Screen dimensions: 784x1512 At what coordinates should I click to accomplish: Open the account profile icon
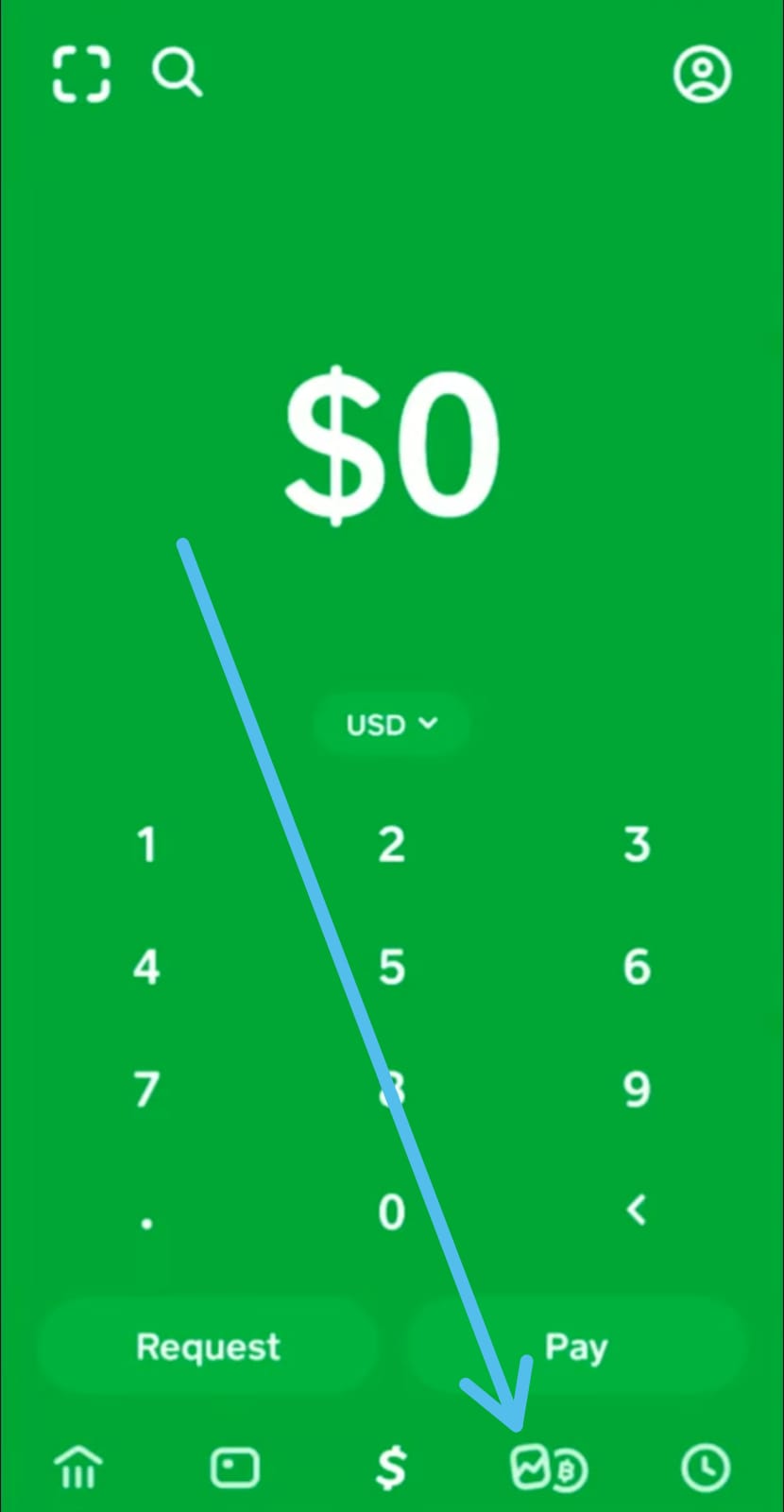[702, 75]
